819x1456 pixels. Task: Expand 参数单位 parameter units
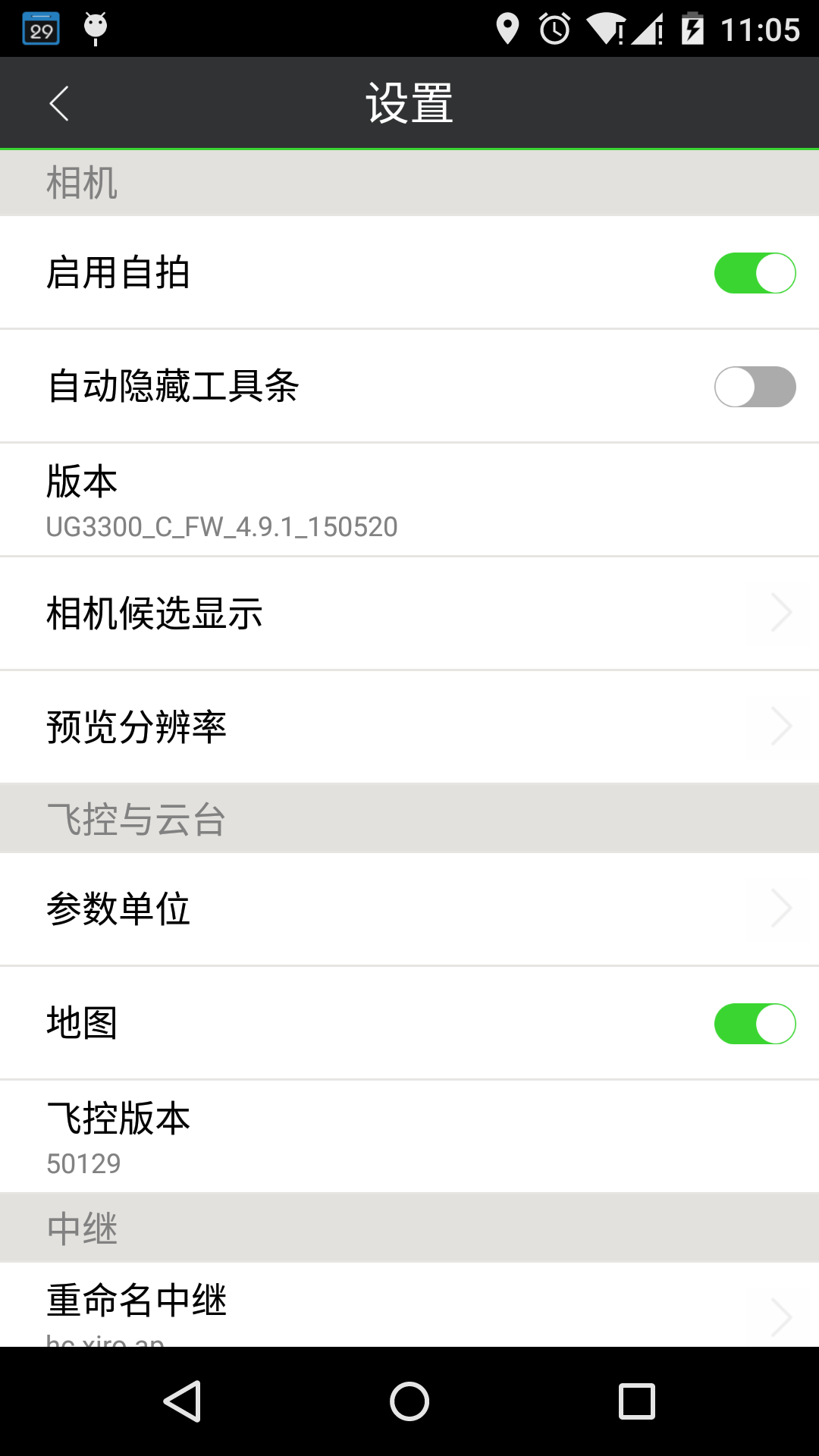click(409, 908)
